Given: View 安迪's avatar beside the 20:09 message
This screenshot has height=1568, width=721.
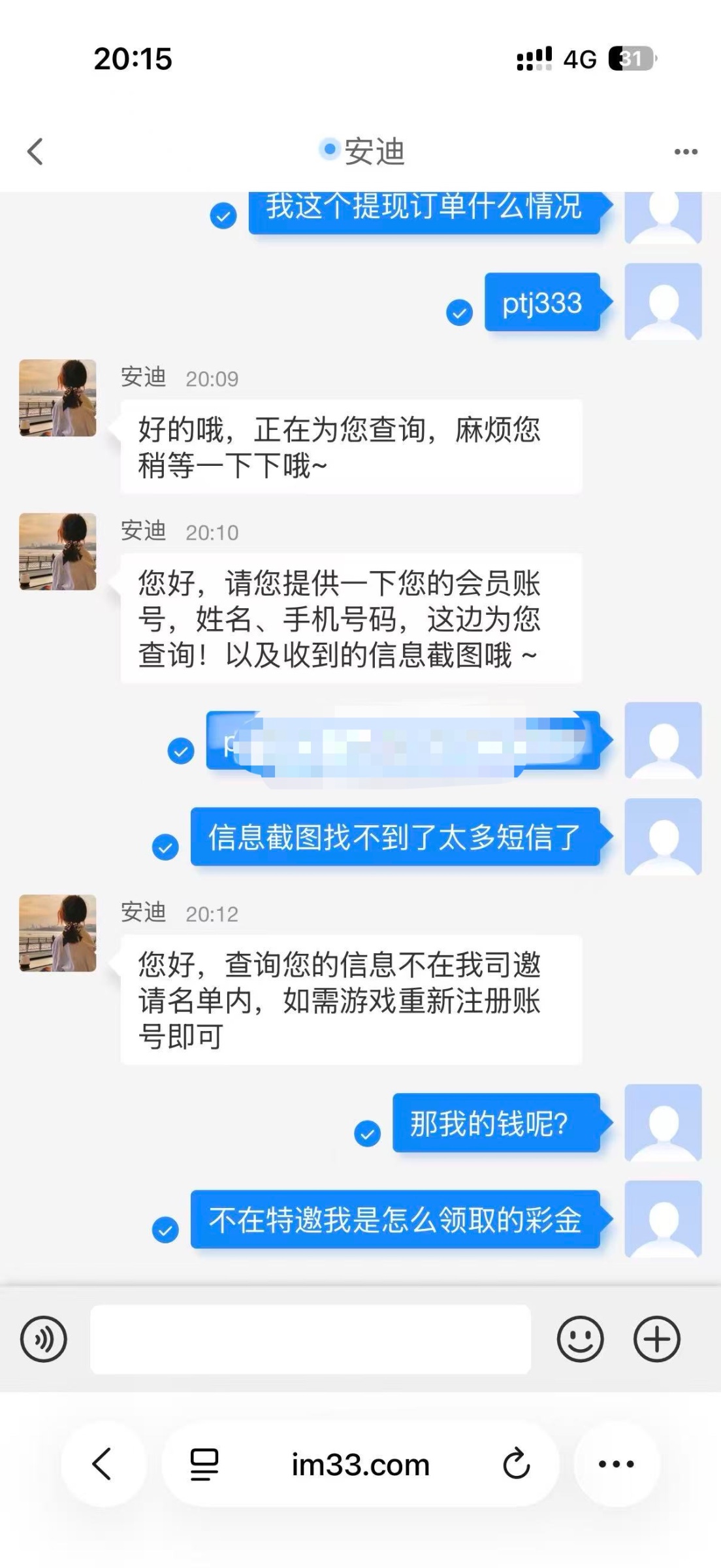Looking at the screenshot, I should click(x=57, y=398).
